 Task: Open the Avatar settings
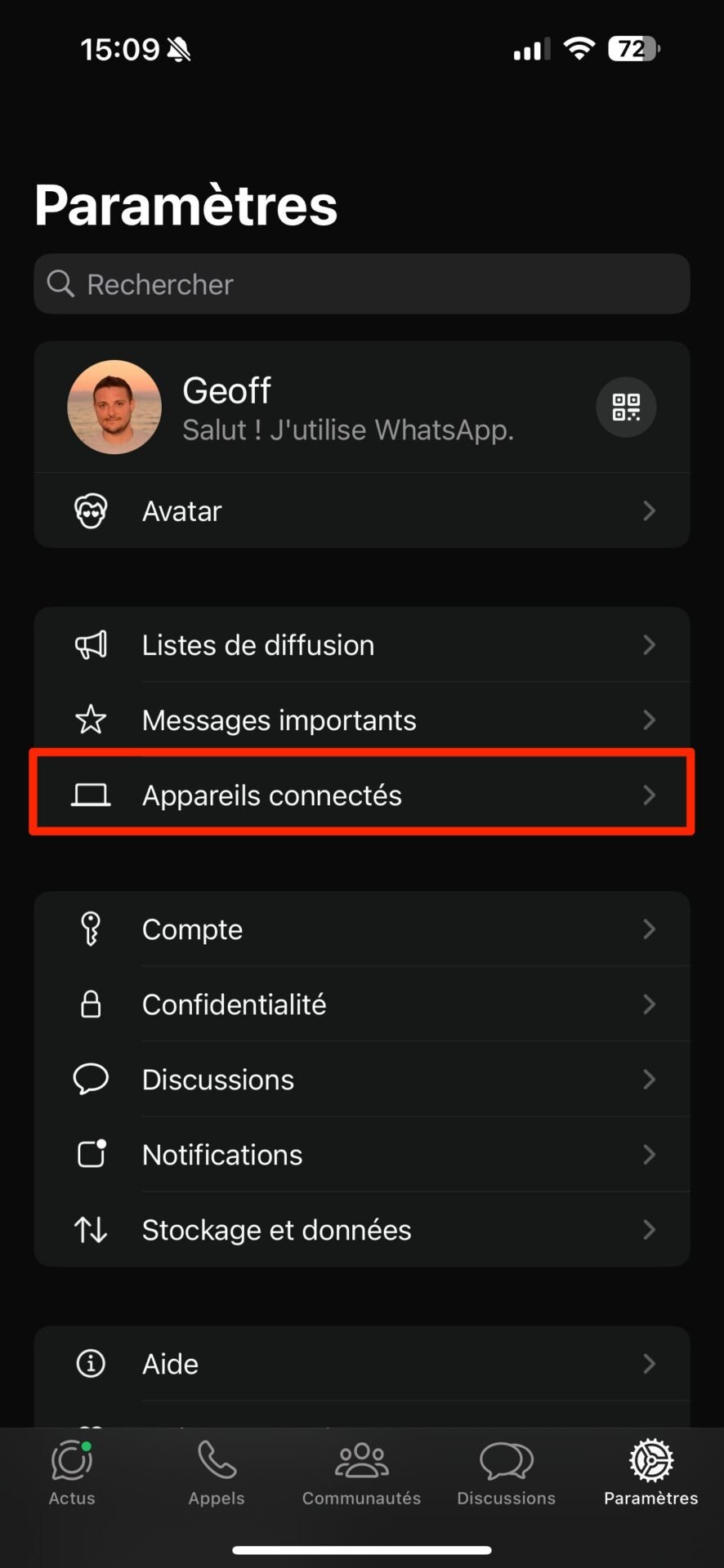click(362, 510)
